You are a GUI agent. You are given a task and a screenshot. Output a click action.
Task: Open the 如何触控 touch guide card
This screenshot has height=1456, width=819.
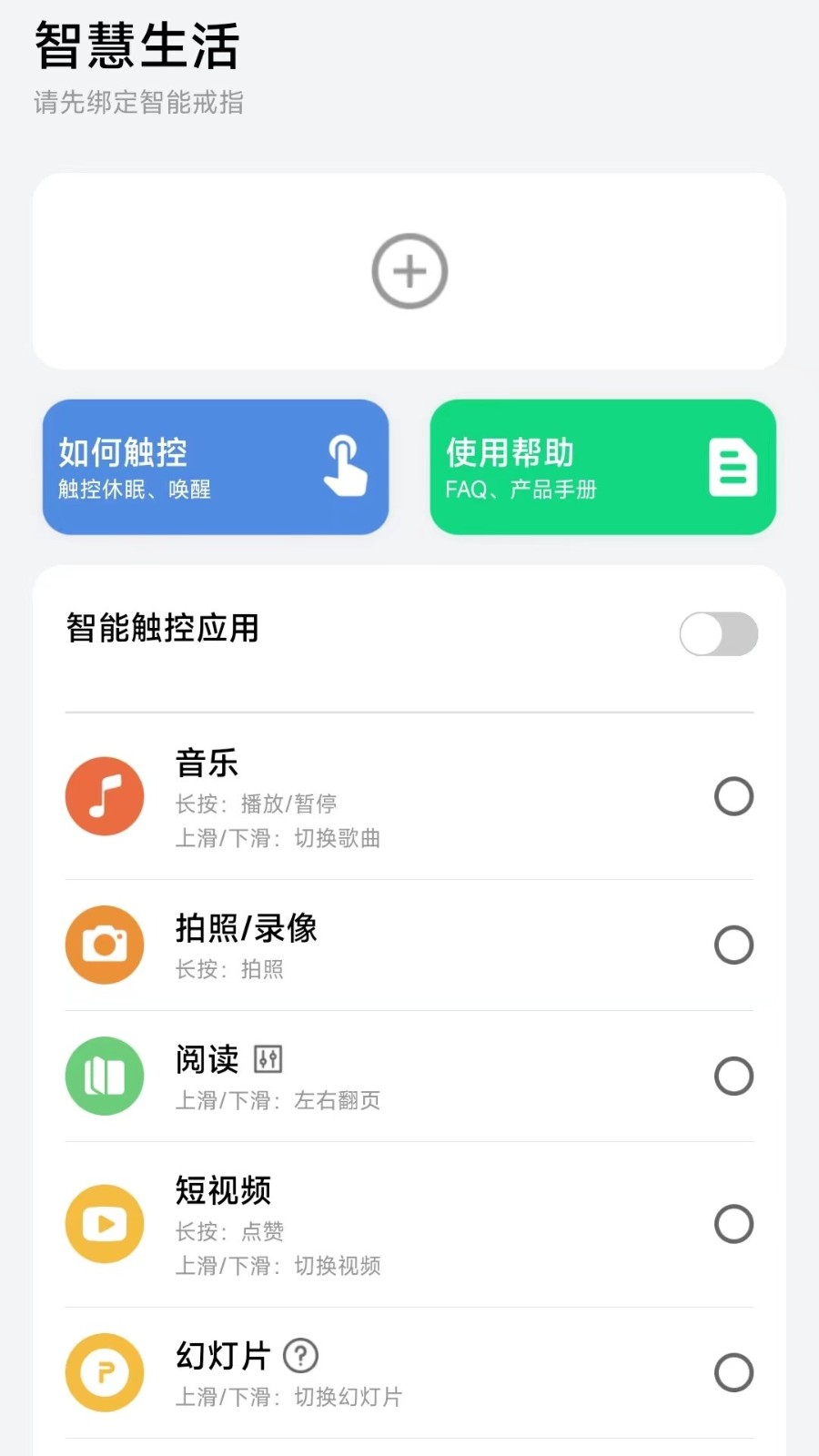pyautogui.click(x=216, y=466)
